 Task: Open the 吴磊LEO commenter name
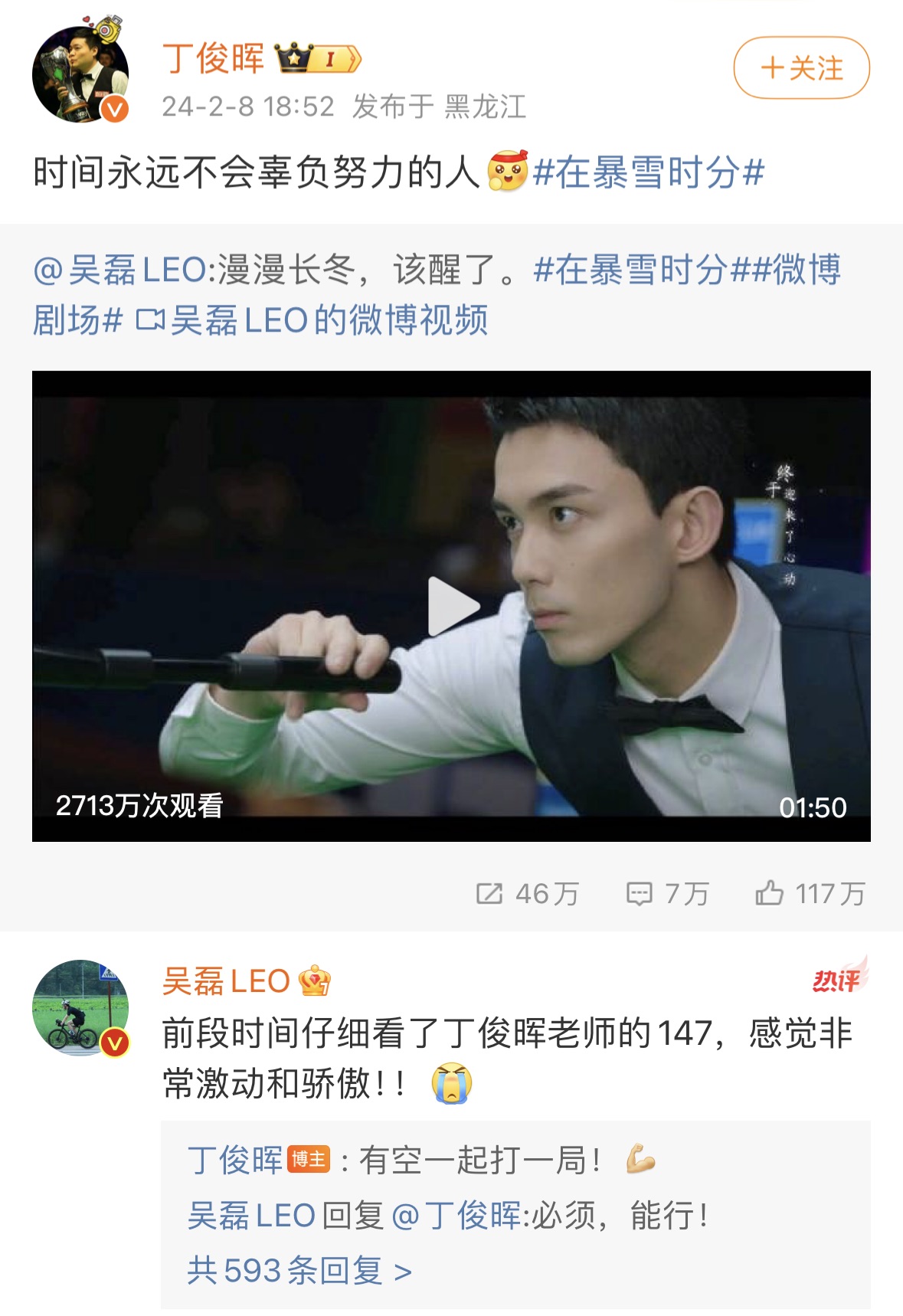click(226, 981)
